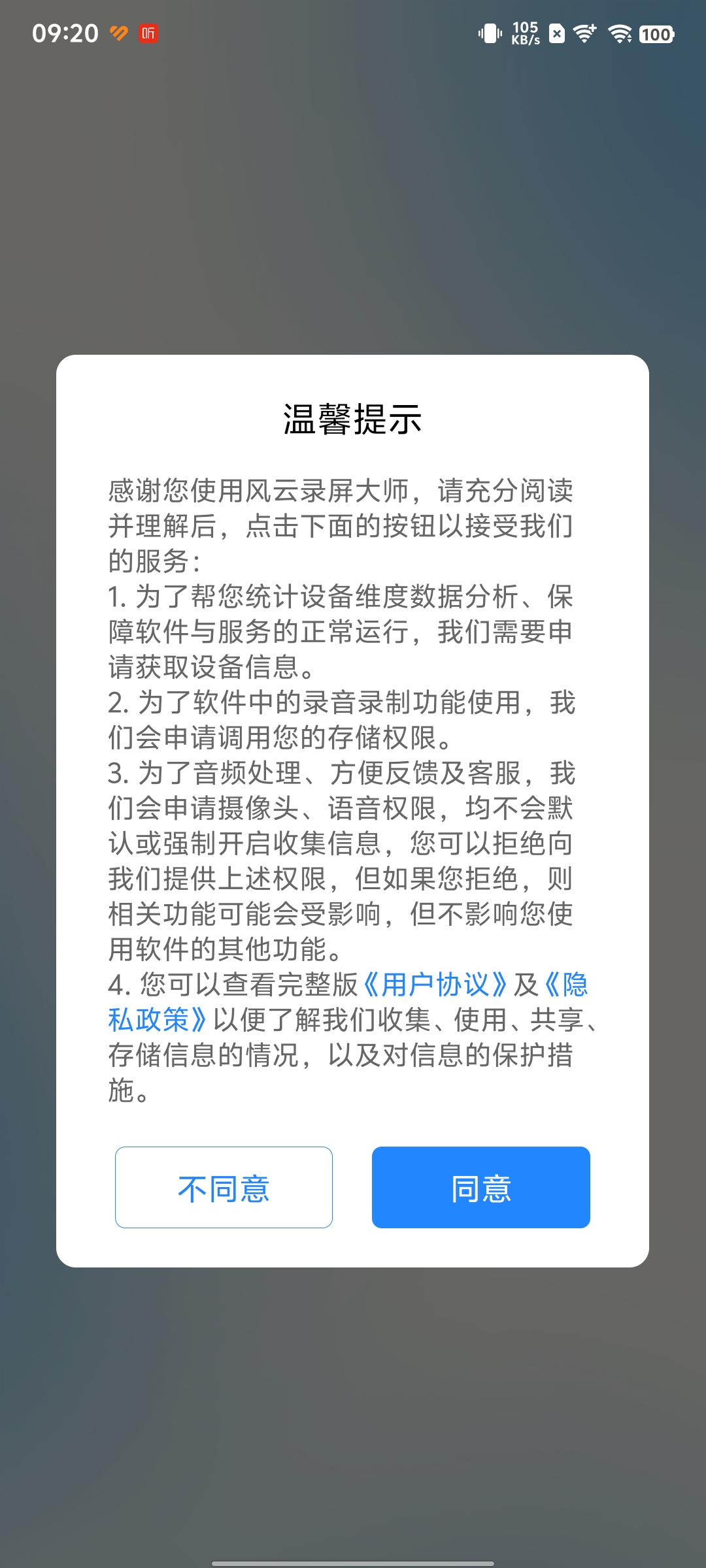Open the 《用户协议》 link

point(434,985)
